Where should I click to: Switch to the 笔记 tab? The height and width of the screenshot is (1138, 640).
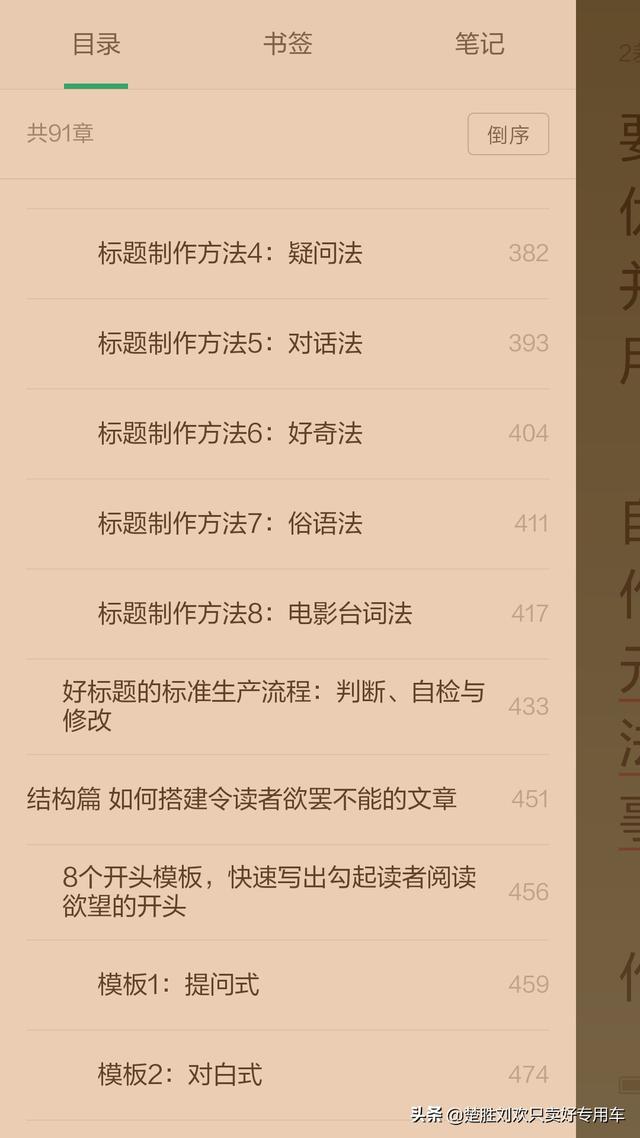(x=479, y=44)
